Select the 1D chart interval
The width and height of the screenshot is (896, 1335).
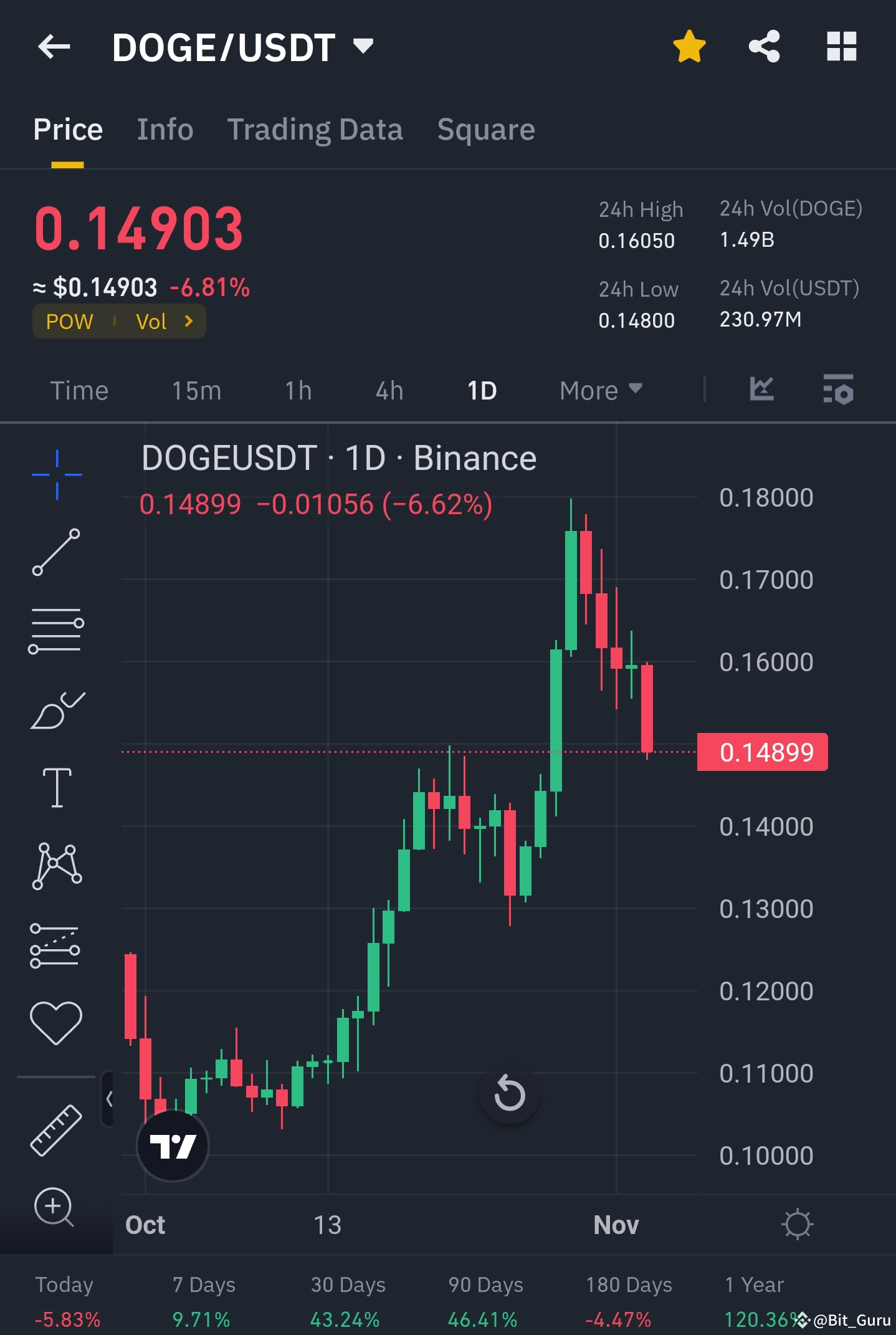pyautogui.click(x=481, y=390)
